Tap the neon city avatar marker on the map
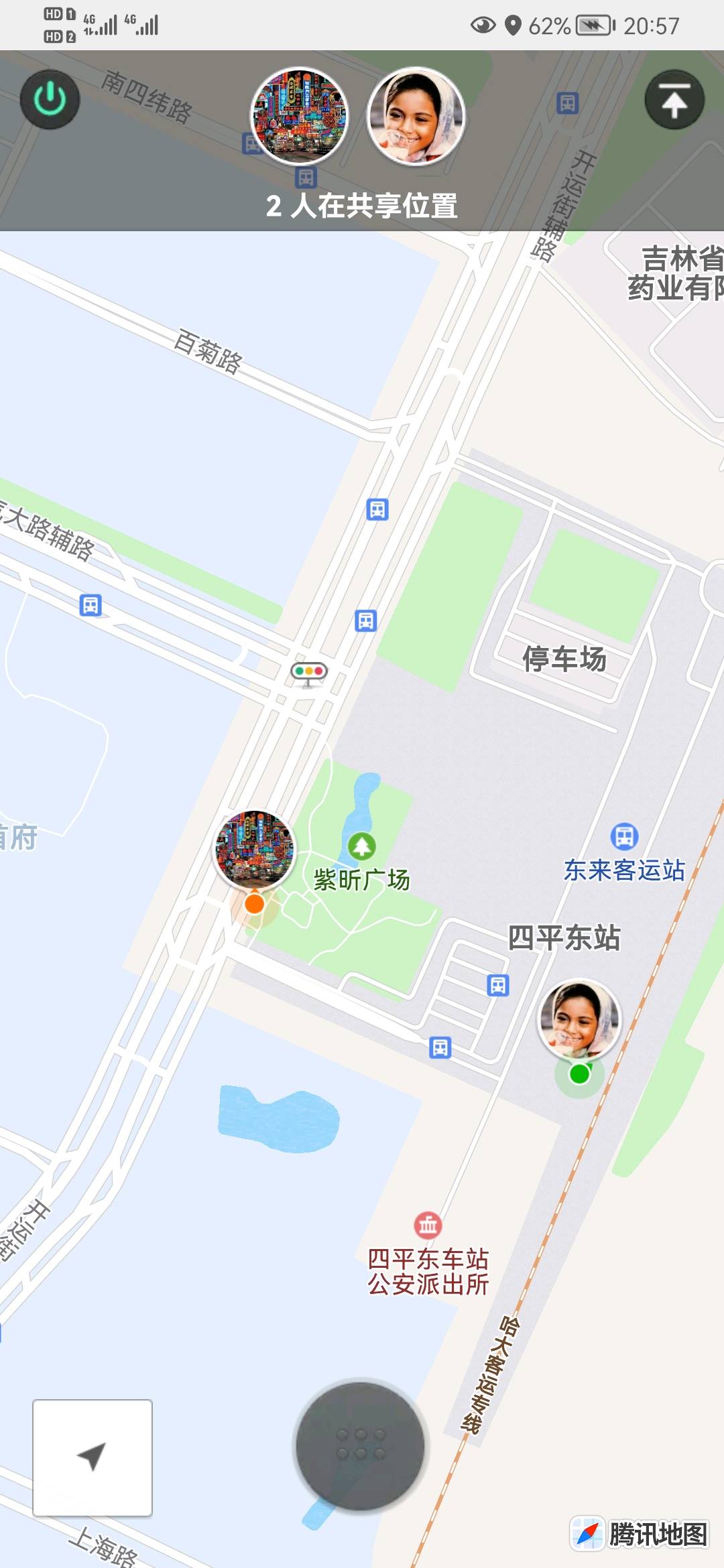724x1568 pixels. (254, 850)
